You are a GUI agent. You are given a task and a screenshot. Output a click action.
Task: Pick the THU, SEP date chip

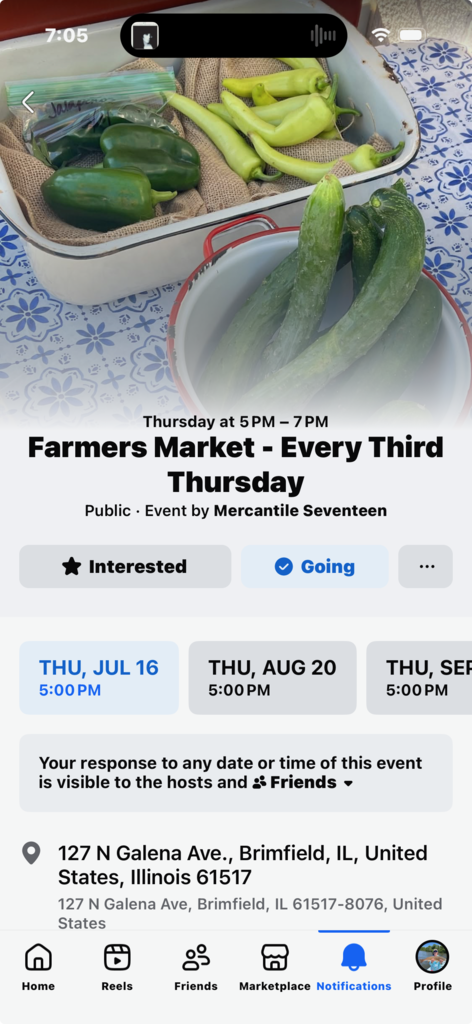pos(419,677)
